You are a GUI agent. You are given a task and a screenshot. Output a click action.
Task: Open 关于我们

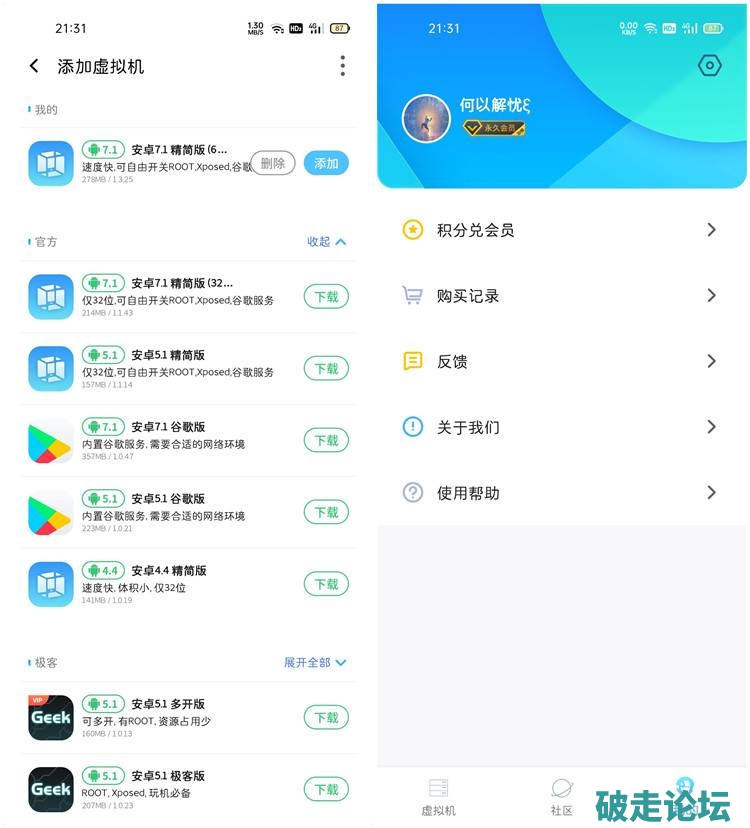(560, 427)
